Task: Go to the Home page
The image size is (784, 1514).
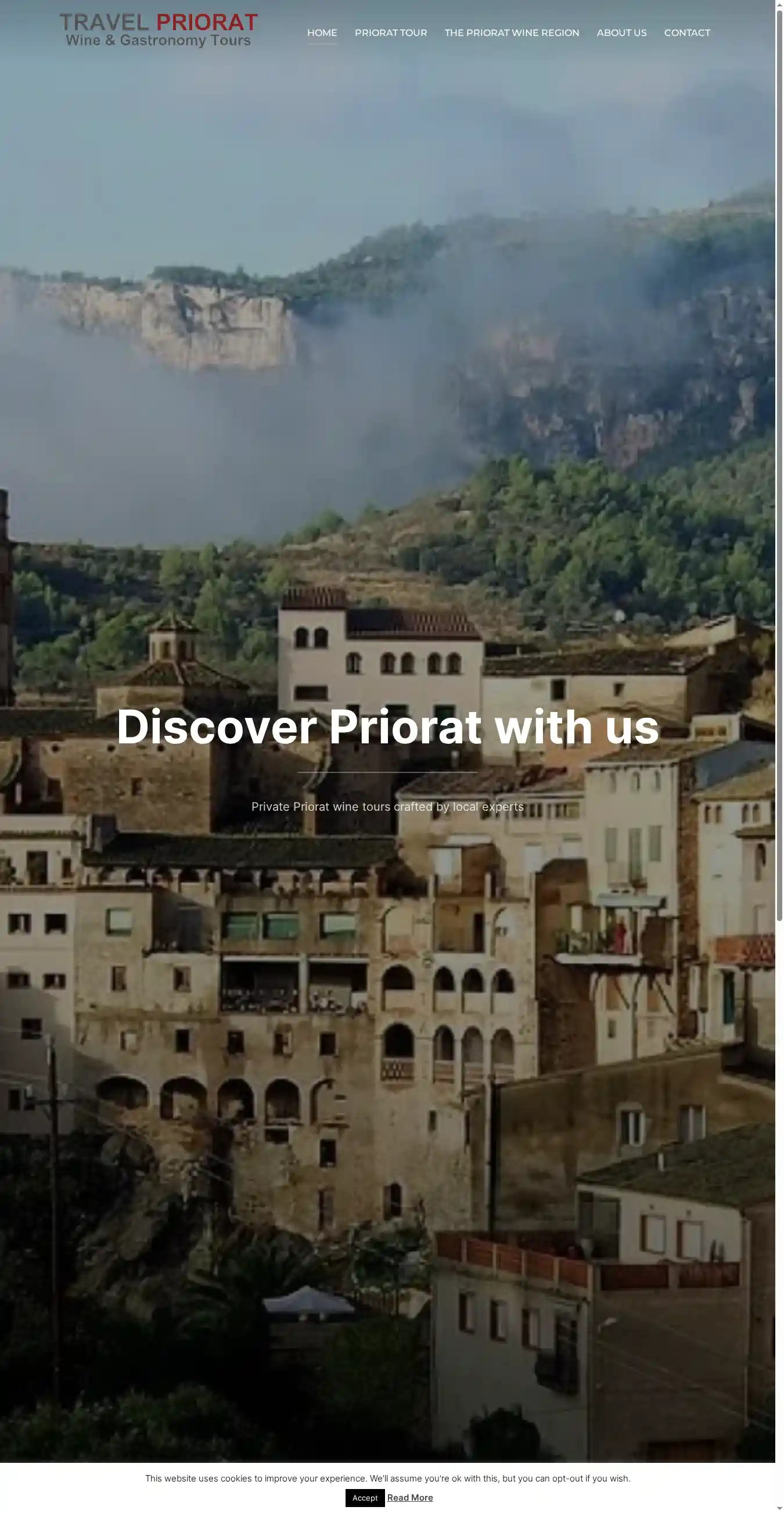Action: [x=322, y=33]
